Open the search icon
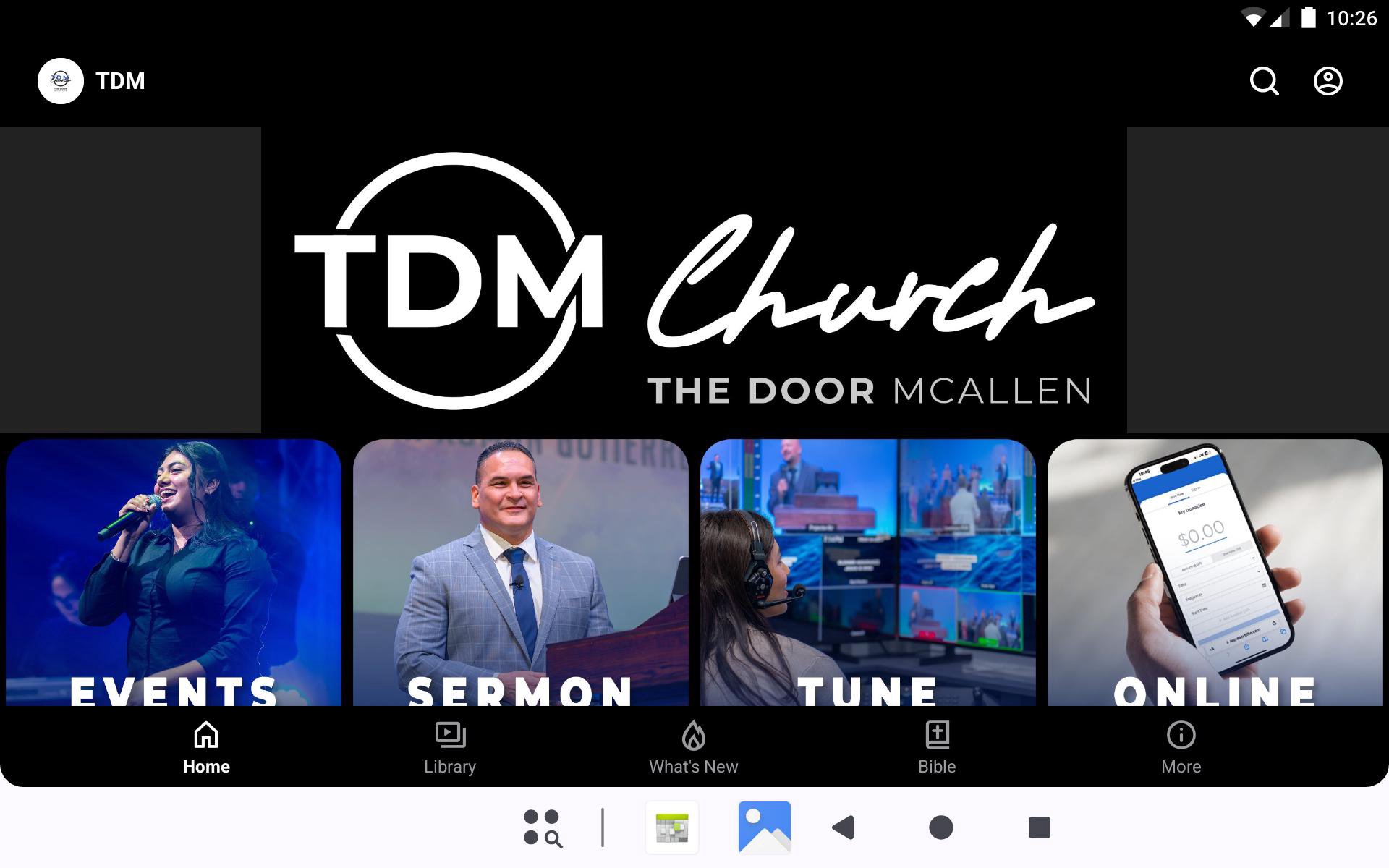 (1264, 81)
